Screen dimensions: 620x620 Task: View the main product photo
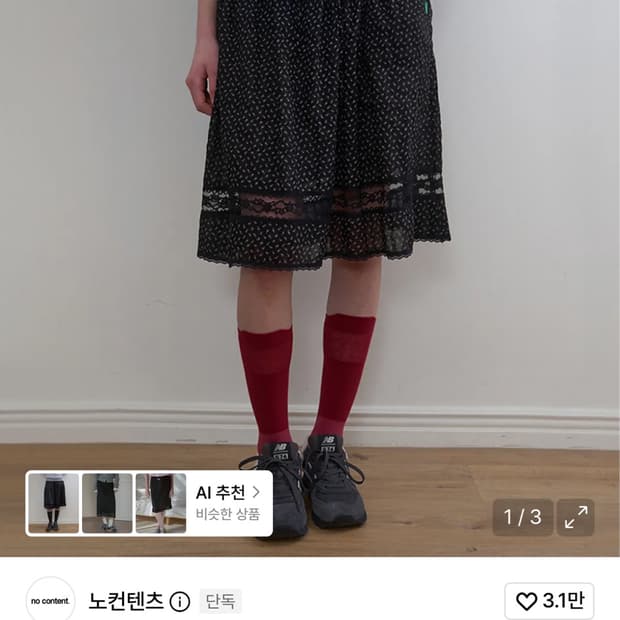click(310, 237)
